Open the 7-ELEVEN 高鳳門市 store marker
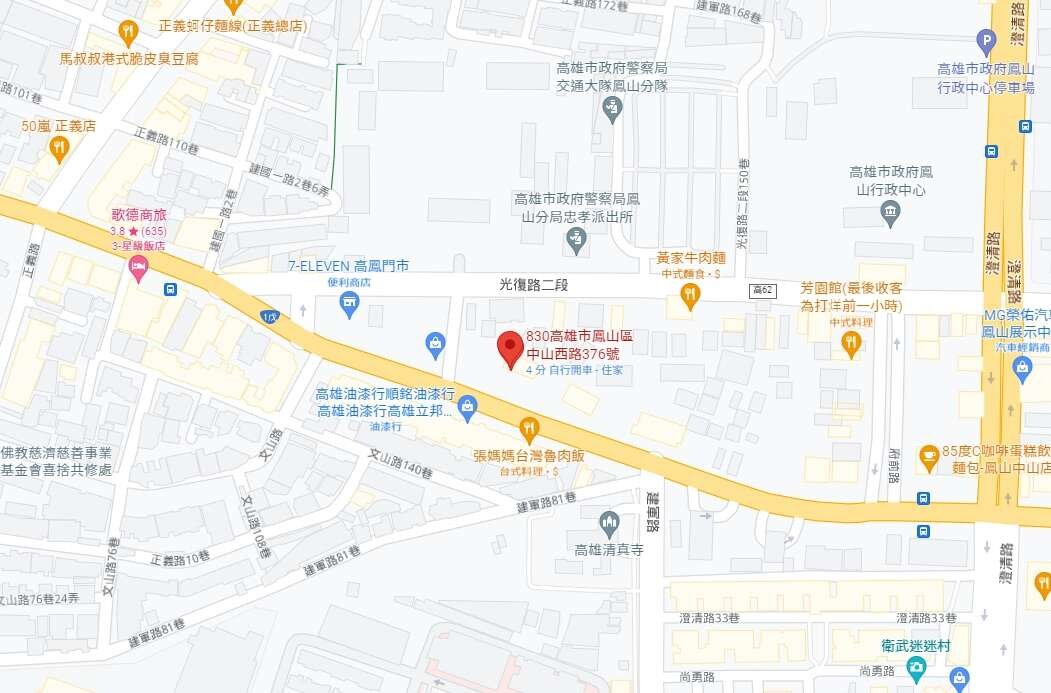Screen dimensions: 1051x693 (x=349, y=303)
